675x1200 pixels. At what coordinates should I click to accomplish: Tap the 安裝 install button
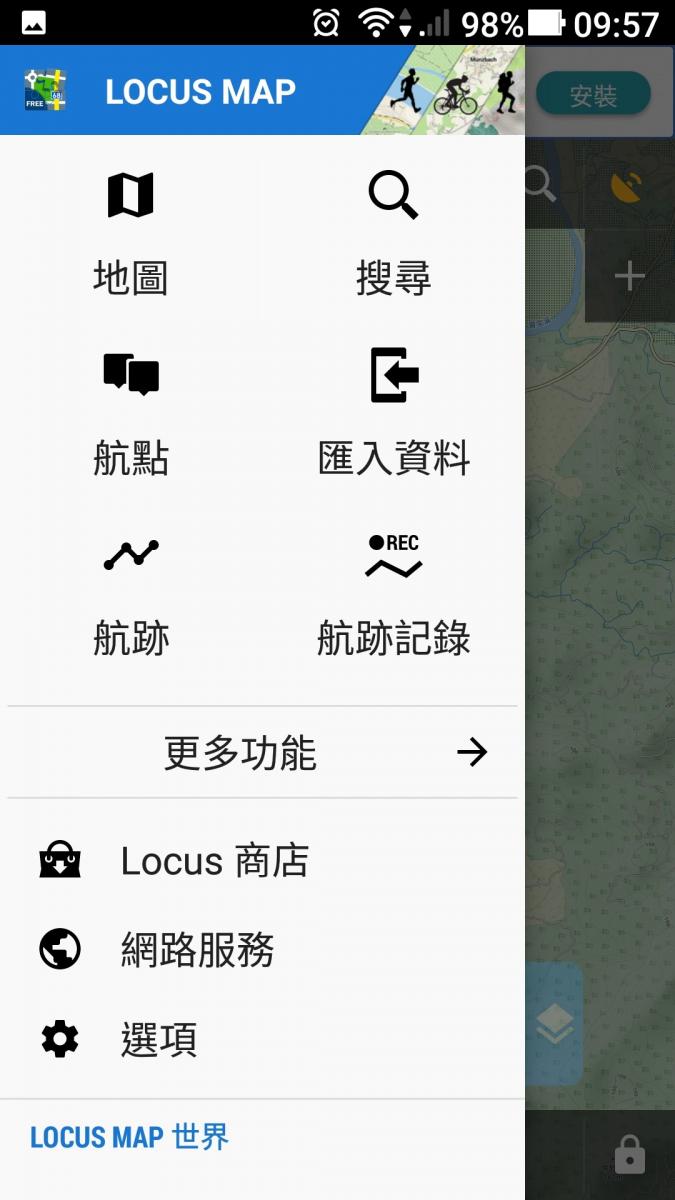593,95
